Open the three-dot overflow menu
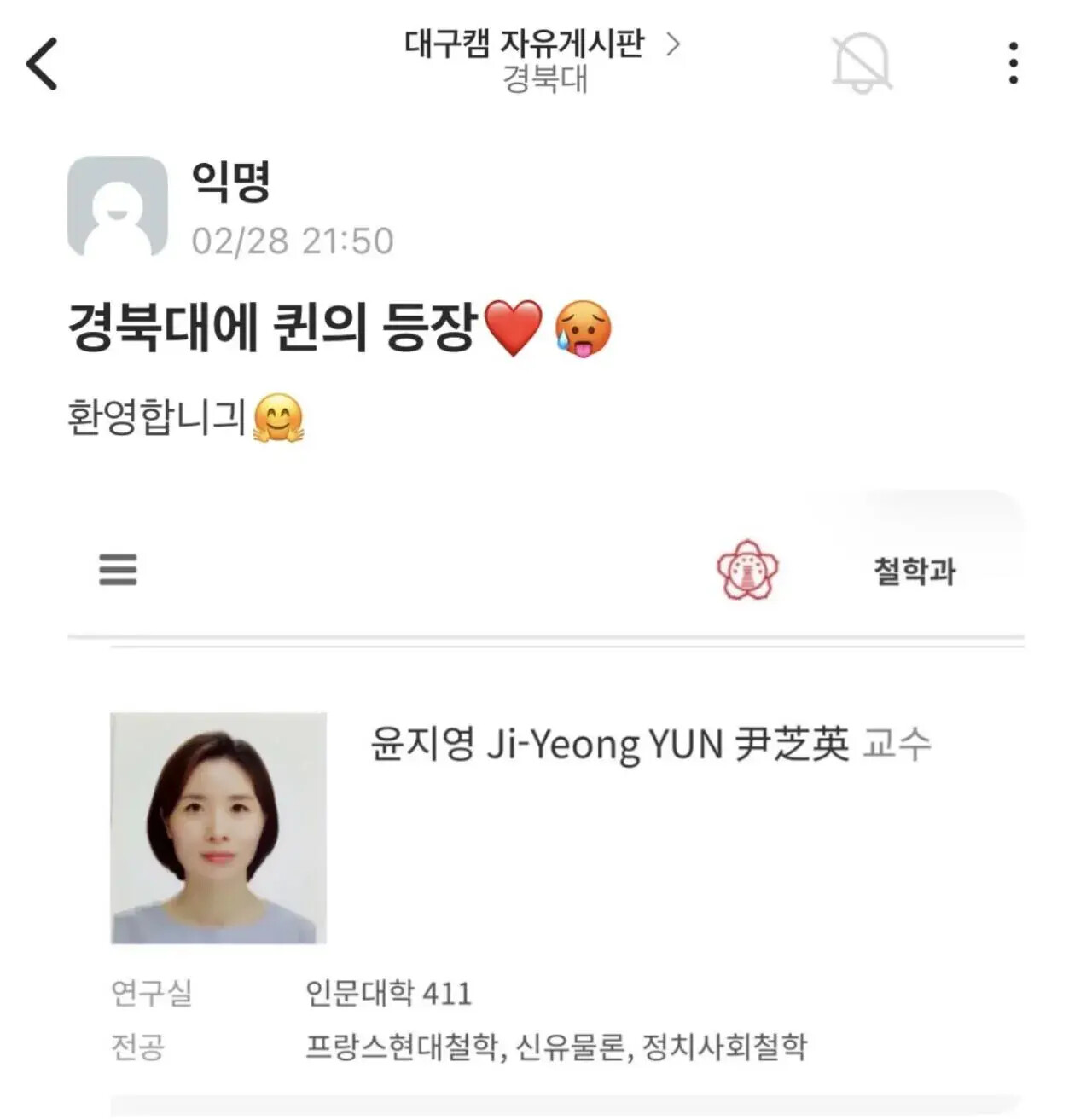Screen dimensions: 1092x1120 tap(1013, 63)
